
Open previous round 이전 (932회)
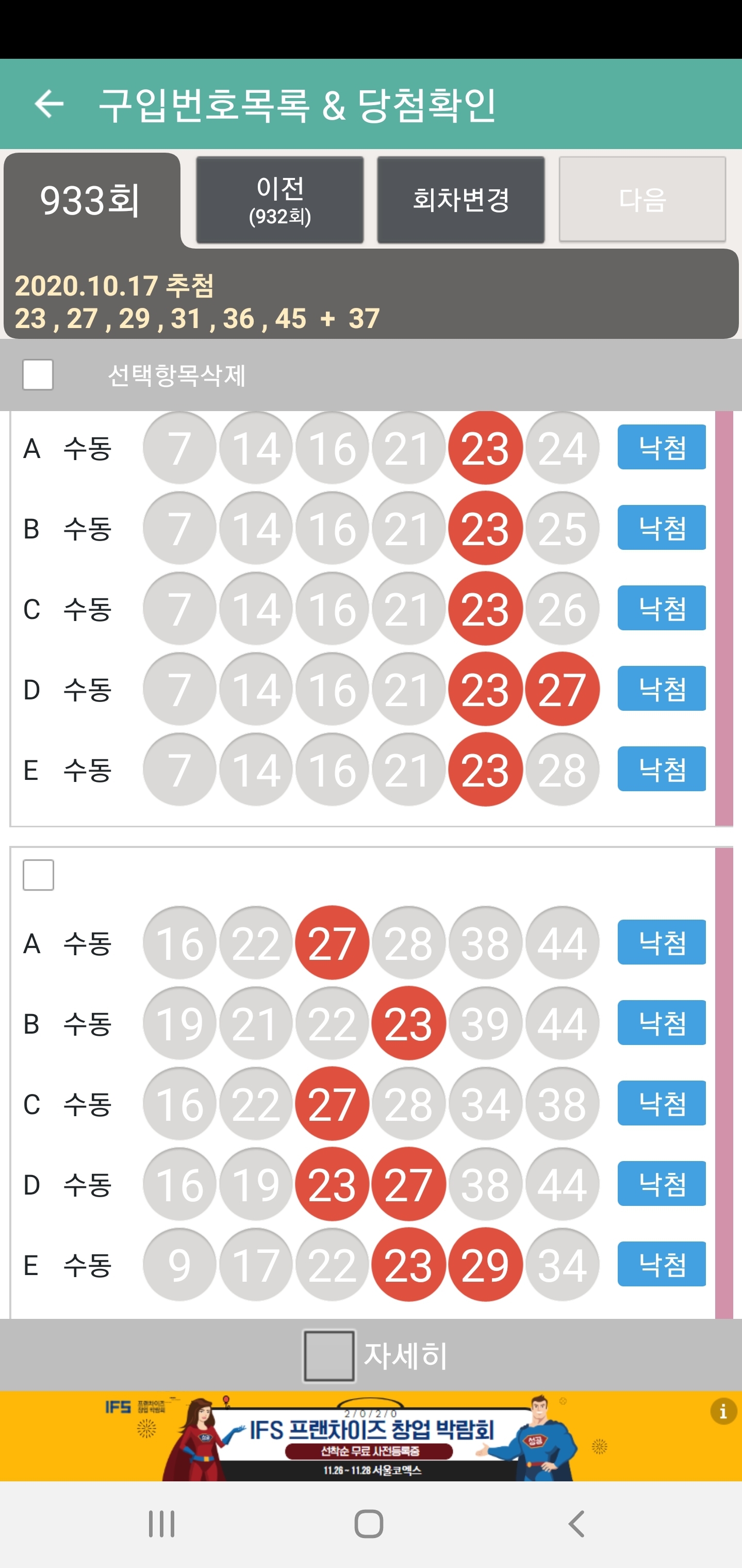click(x=280, y=200)
